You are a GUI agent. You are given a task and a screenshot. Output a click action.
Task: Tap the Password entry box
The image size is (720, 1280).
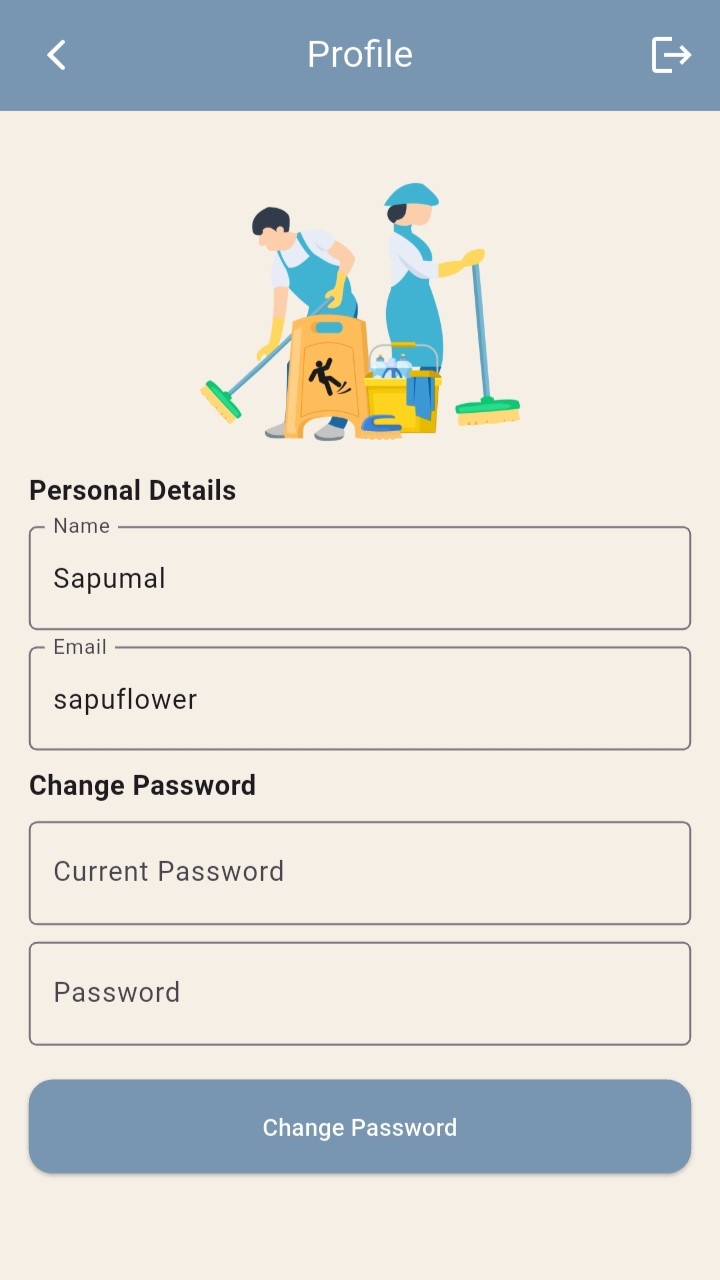coord(360,992)
